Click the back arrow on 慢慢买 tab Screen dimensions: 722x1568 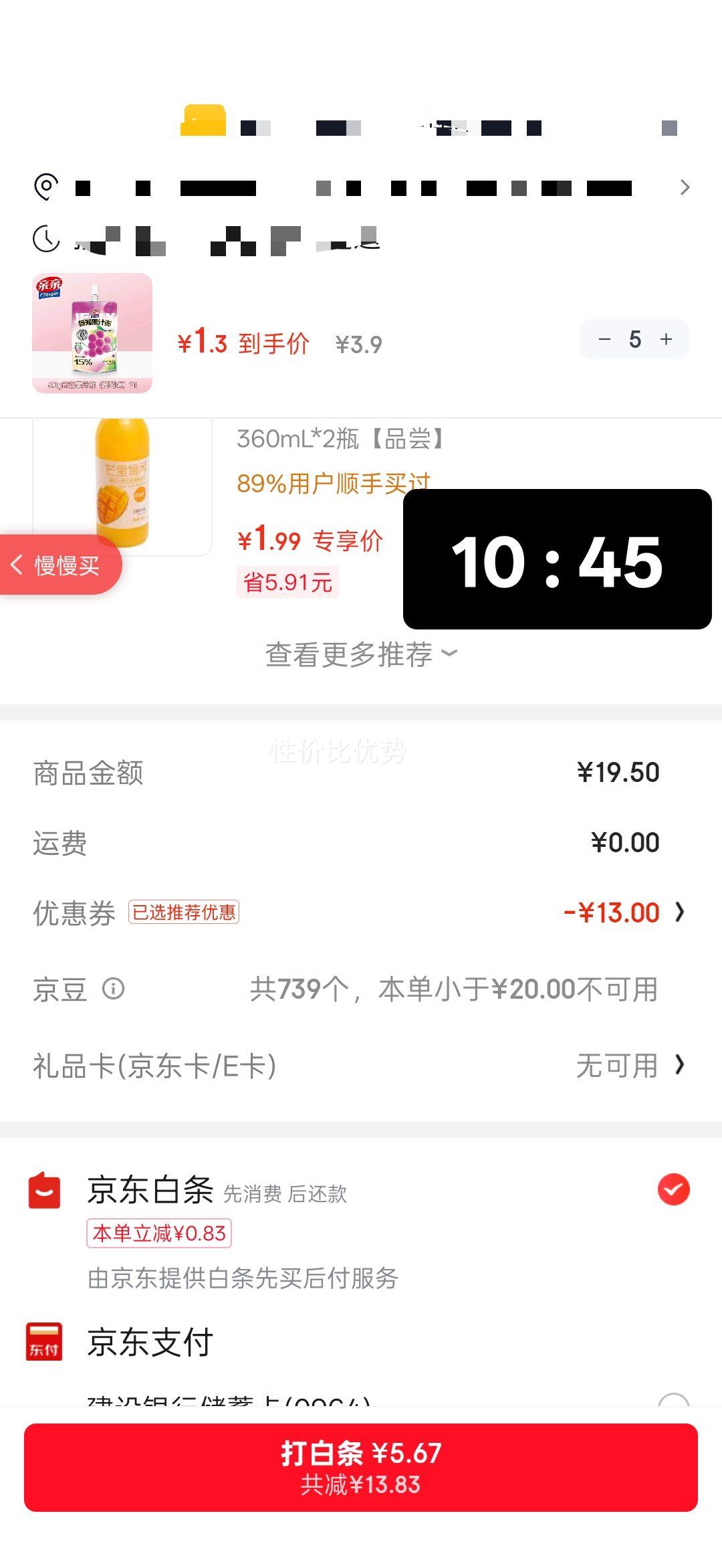(x=19, y=565)
